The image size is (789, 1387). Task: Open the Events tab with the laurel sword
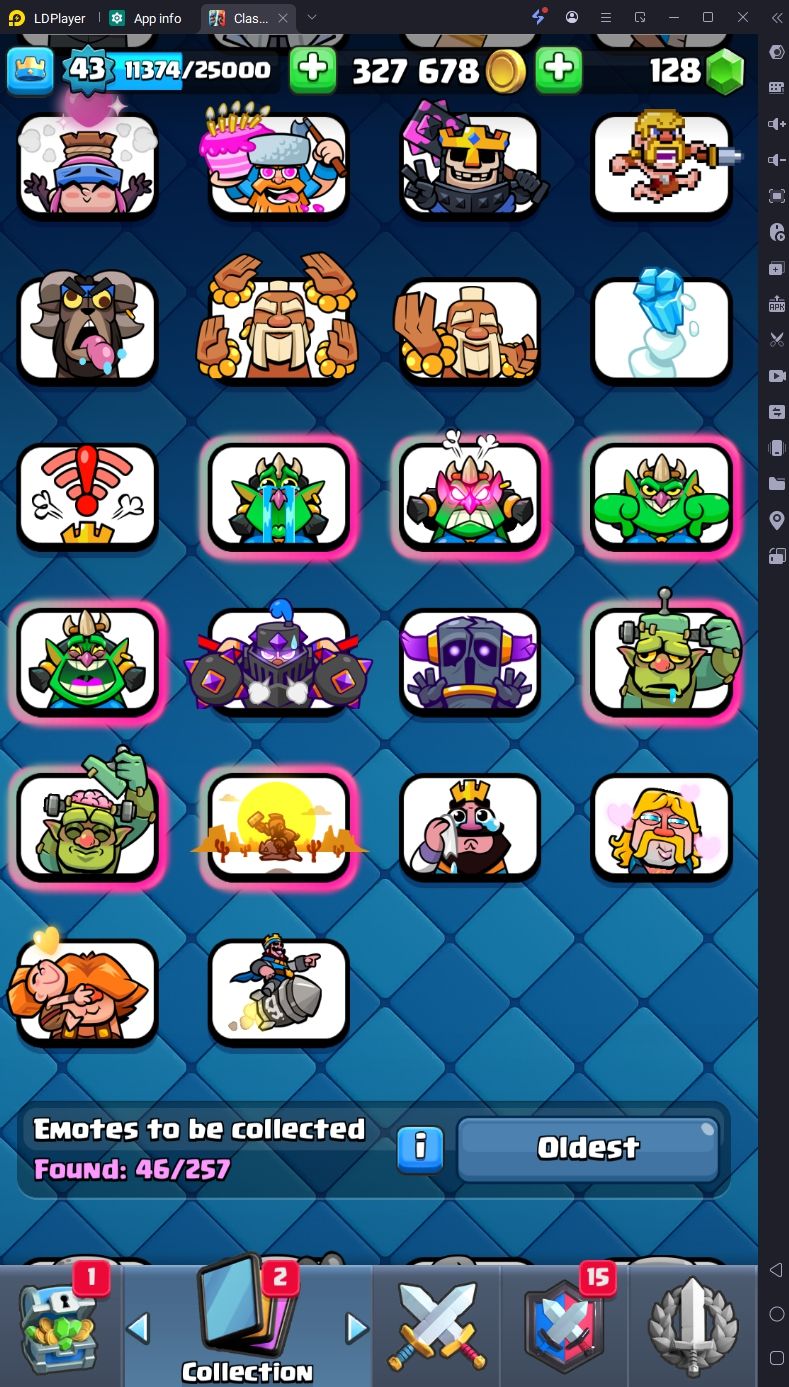693,1326
